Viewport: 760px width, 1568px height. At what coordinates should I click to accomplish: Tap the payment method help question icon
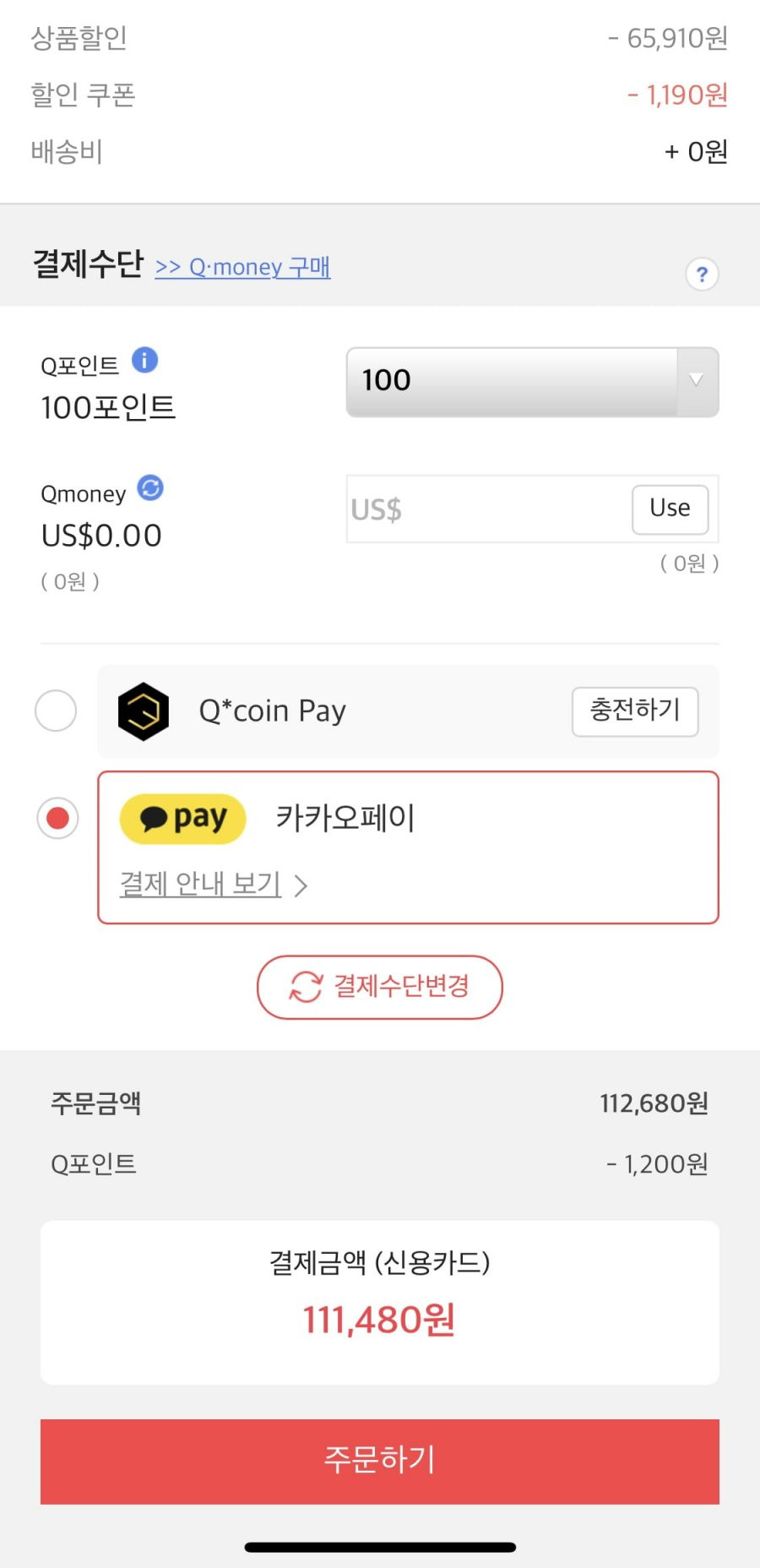point(702,274)
